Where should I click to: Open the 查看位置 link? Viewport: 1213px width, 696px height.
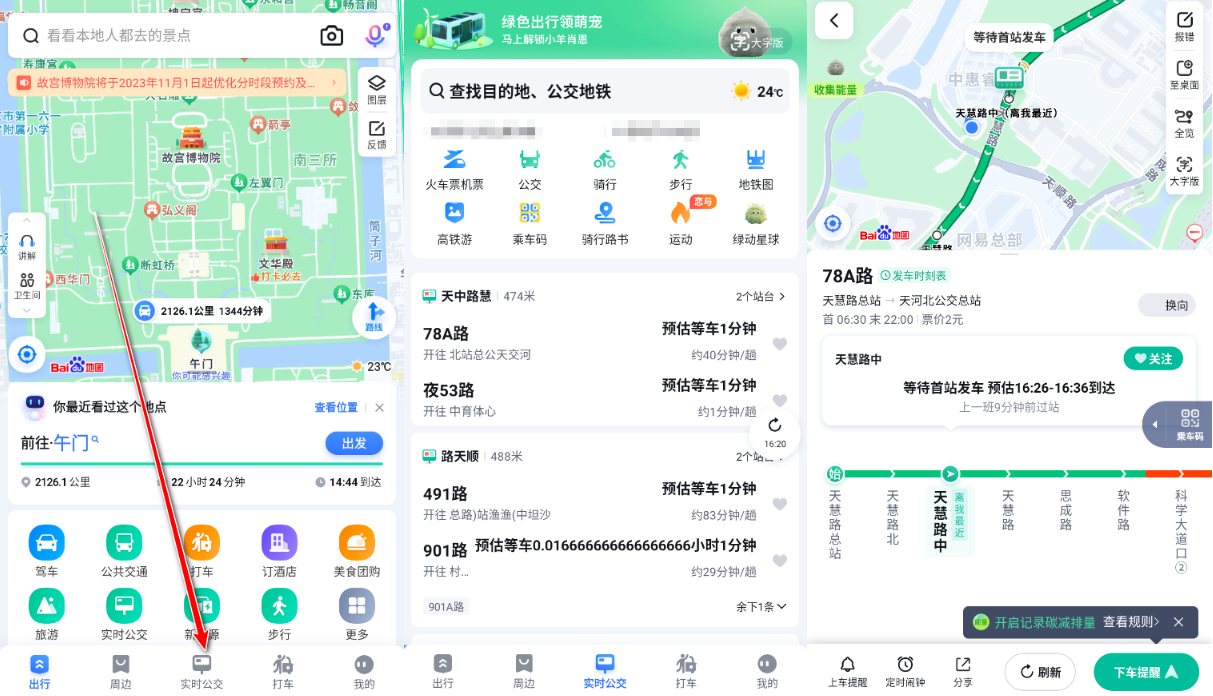336,407
